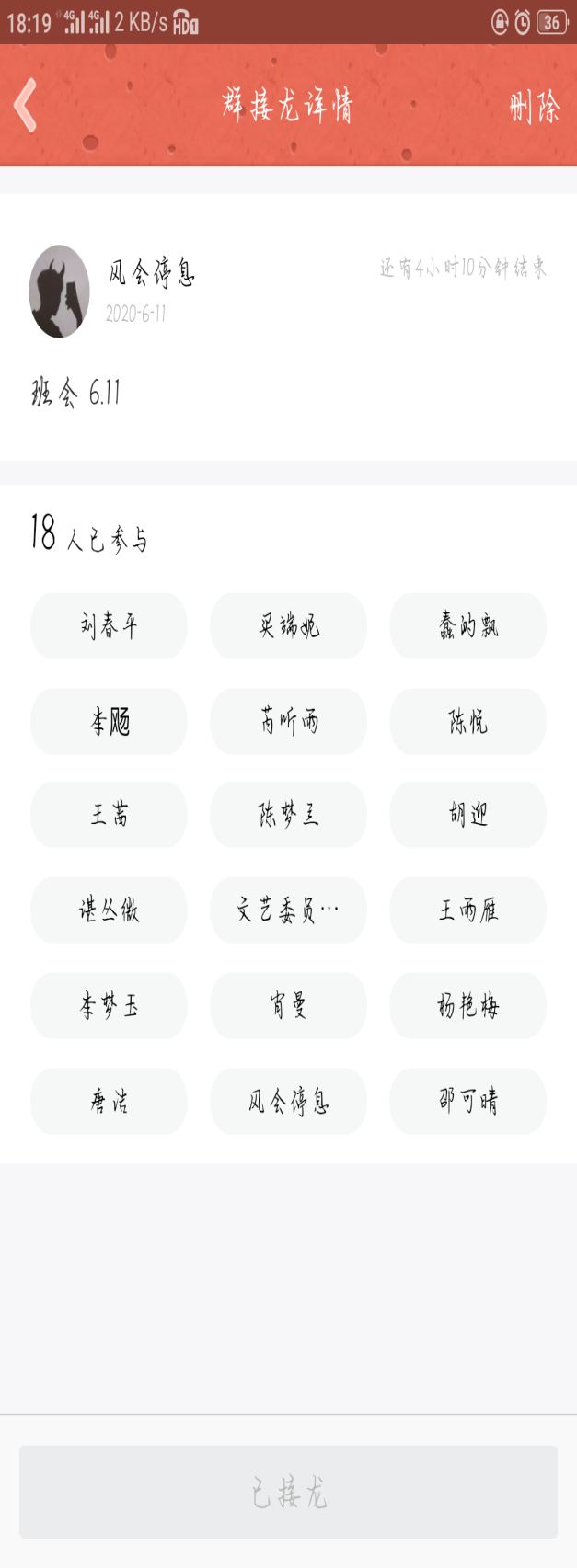Select the 李梦玉 chip

pos(109,1006)
